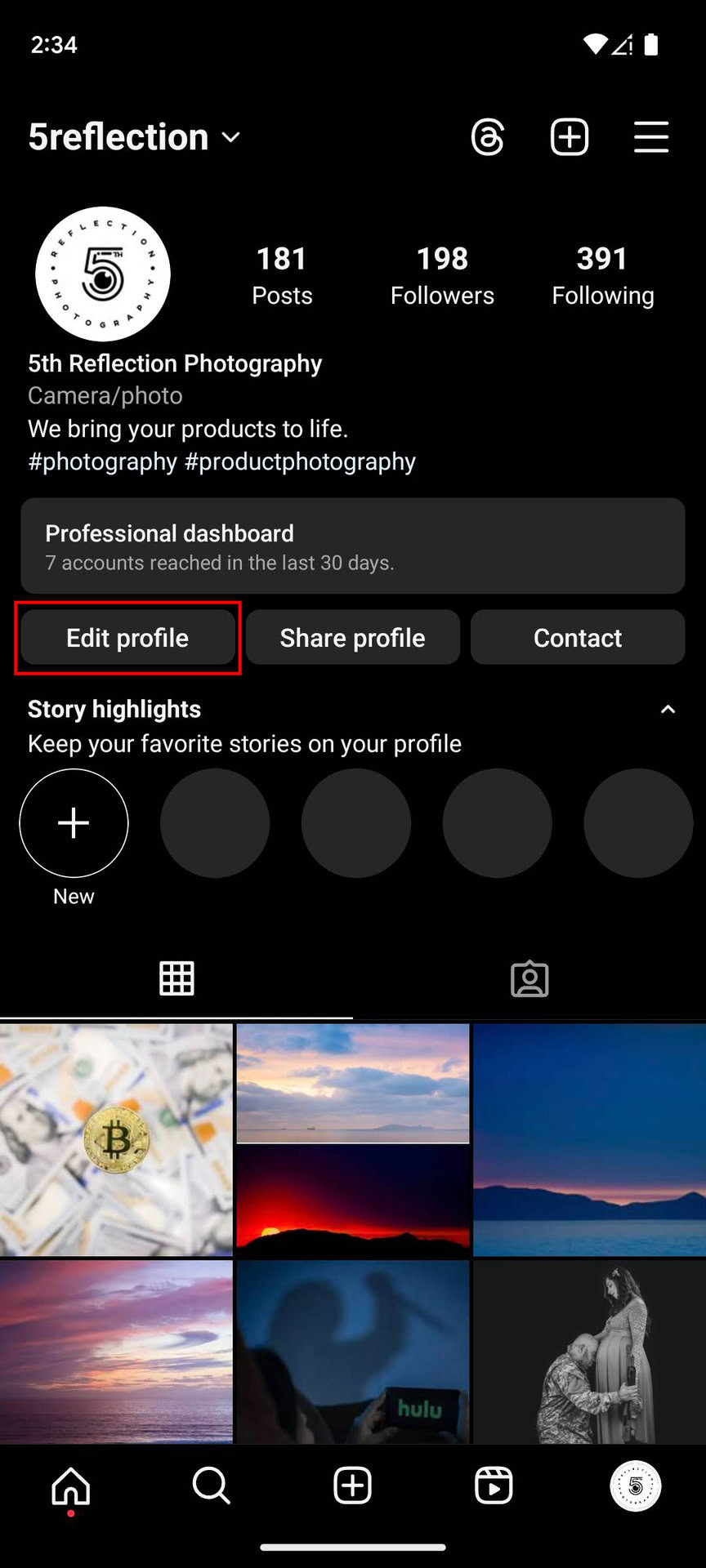The width and height of the screenshot is (706, 1568).
Task: Open the black and white maternity post
Action: 589,1352
